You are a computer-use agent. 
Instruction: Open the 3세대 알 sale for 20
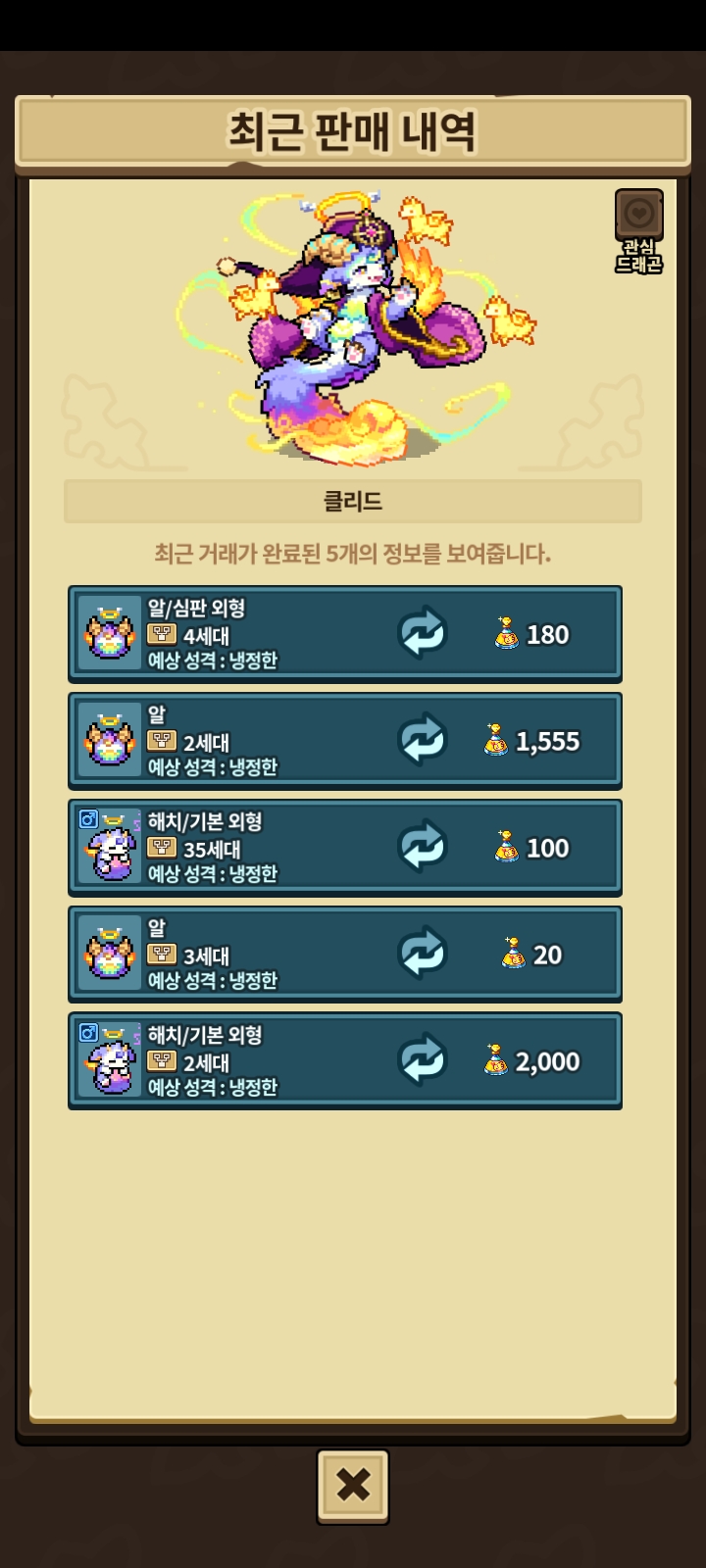345,955
